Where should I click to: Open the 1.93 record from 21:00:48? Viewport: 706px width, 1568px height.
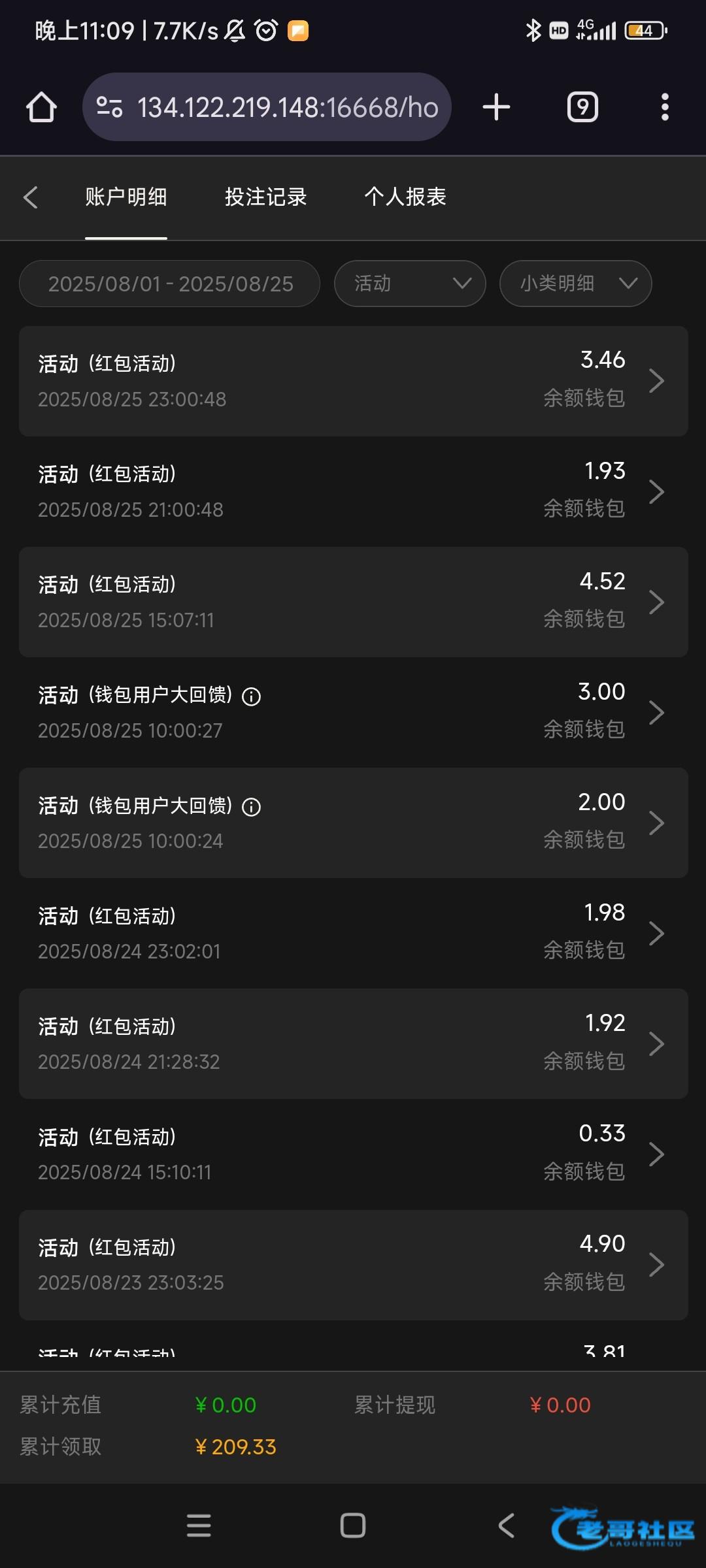coord(353,491)
